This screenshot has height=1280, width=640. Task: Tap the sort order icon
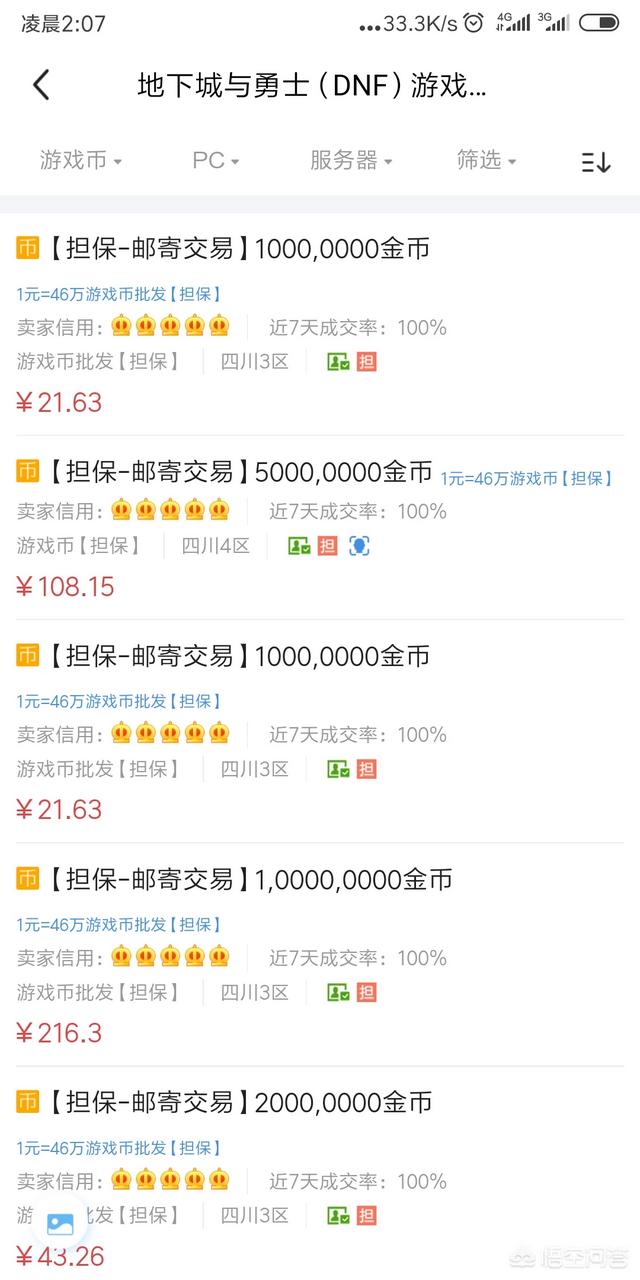[596, 162]
